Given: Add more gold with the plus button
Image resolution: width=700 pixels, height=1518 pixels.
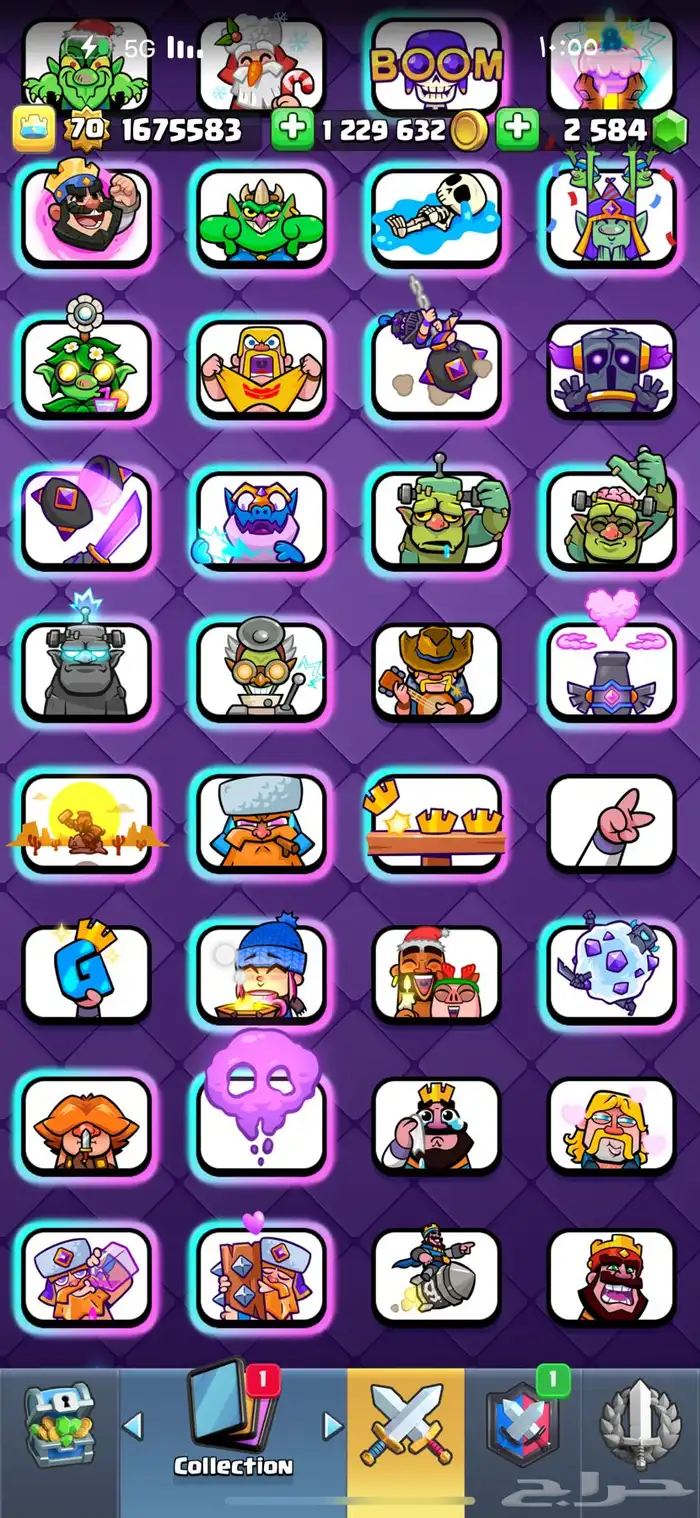Looking at the screenshot, I should coord(291,130).
